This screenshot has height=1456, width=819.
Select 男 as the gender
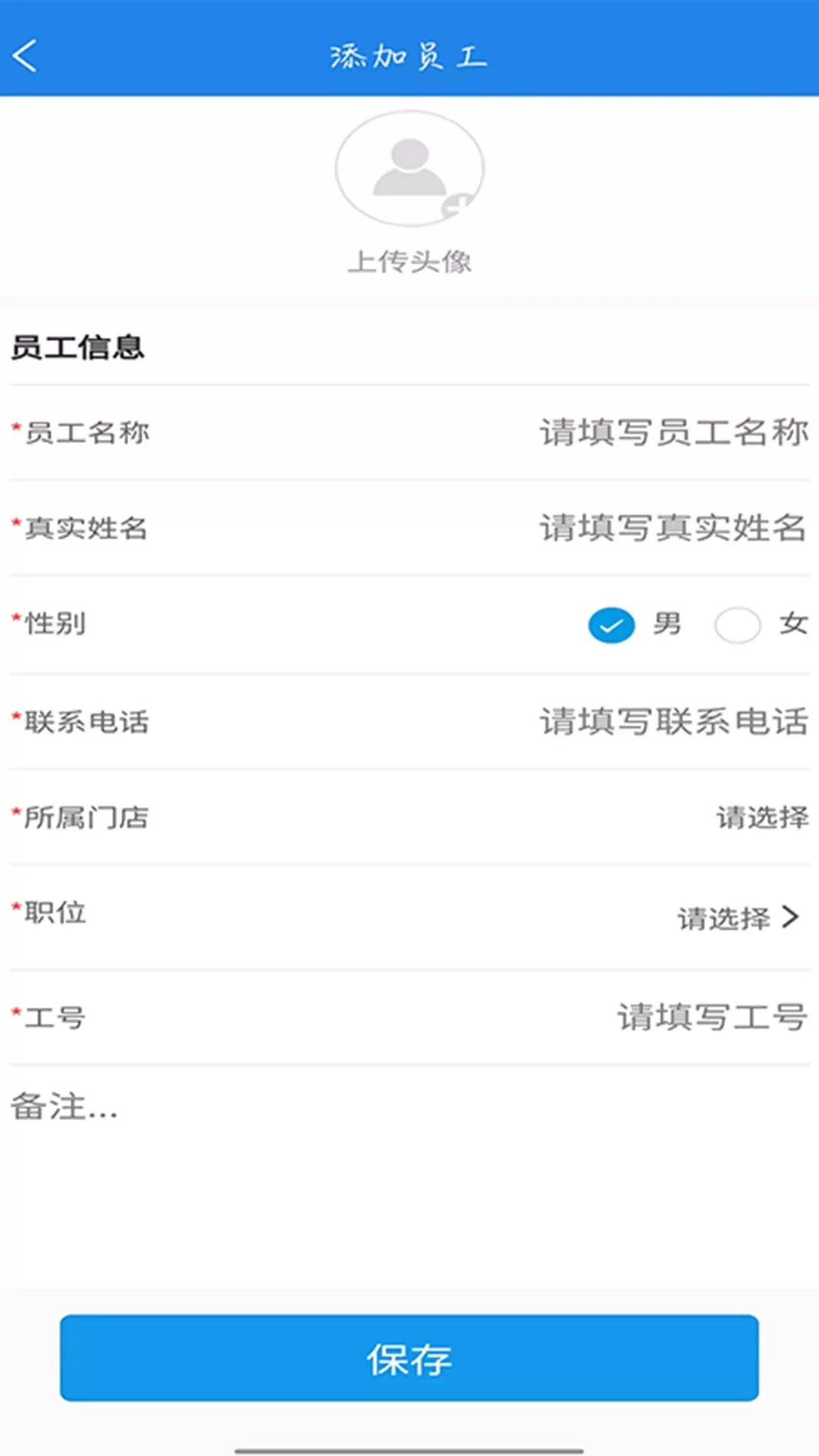point(611,625)
